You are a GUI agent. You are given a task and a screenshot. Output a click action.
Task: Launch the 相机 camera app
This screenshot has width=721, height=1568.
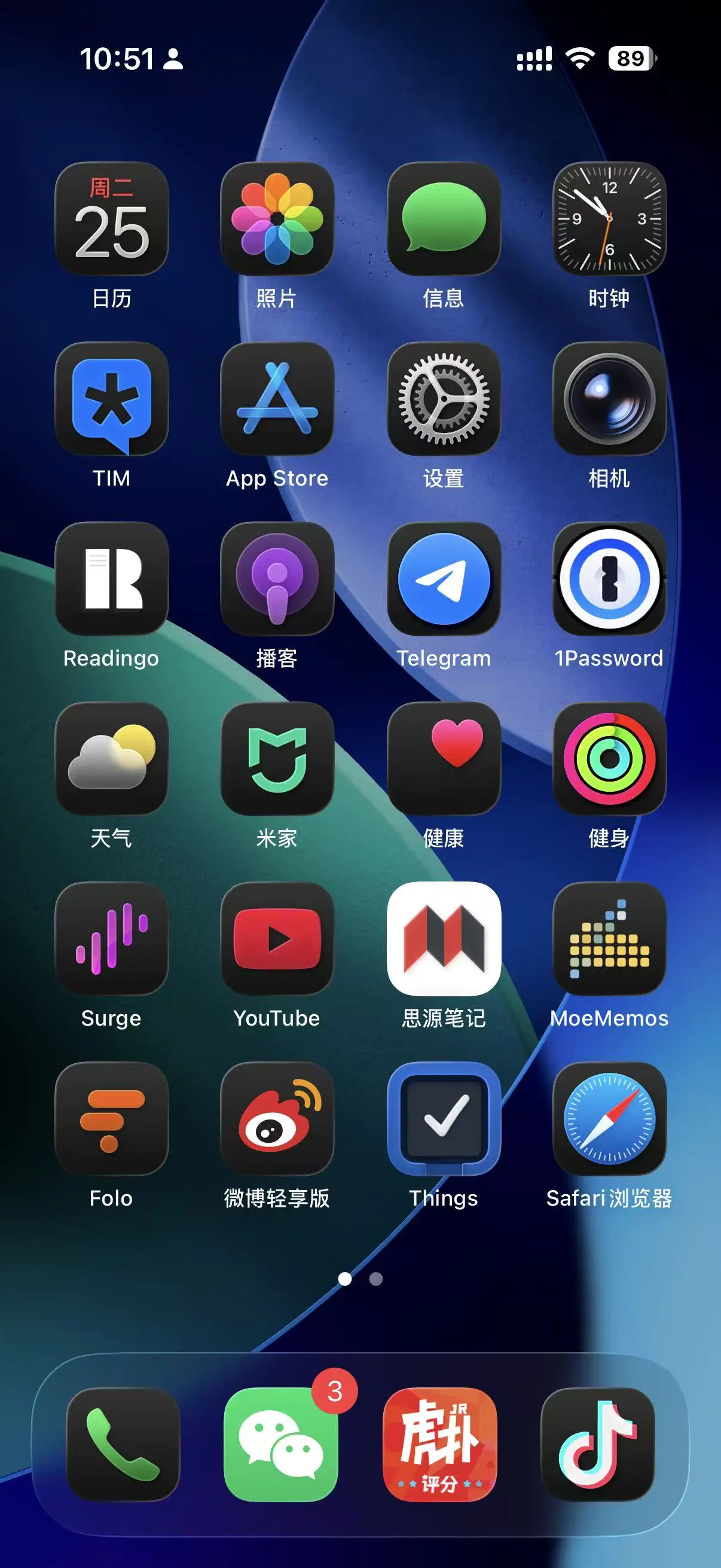click(609, 399)
